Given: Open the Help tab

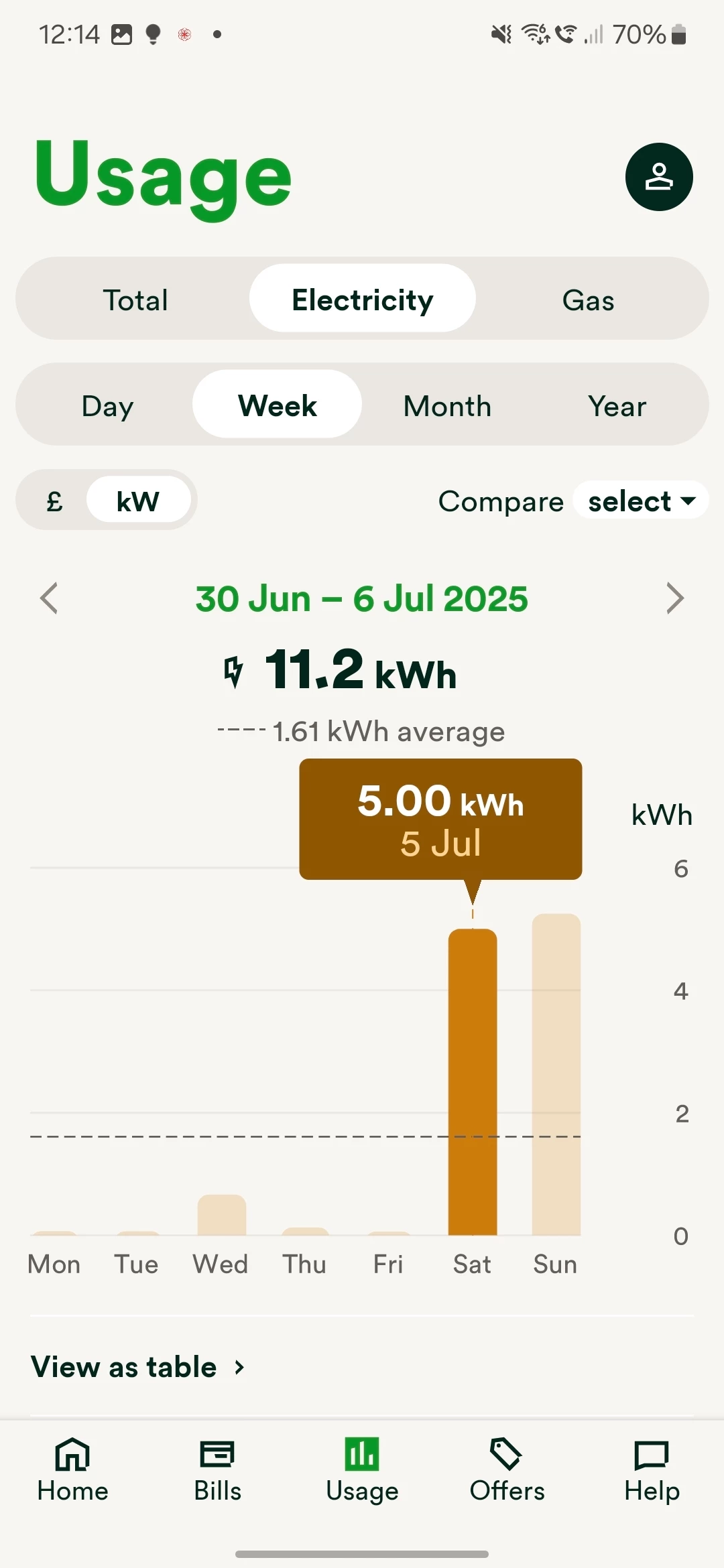Looking at the screenshot, I should 652,1470.
